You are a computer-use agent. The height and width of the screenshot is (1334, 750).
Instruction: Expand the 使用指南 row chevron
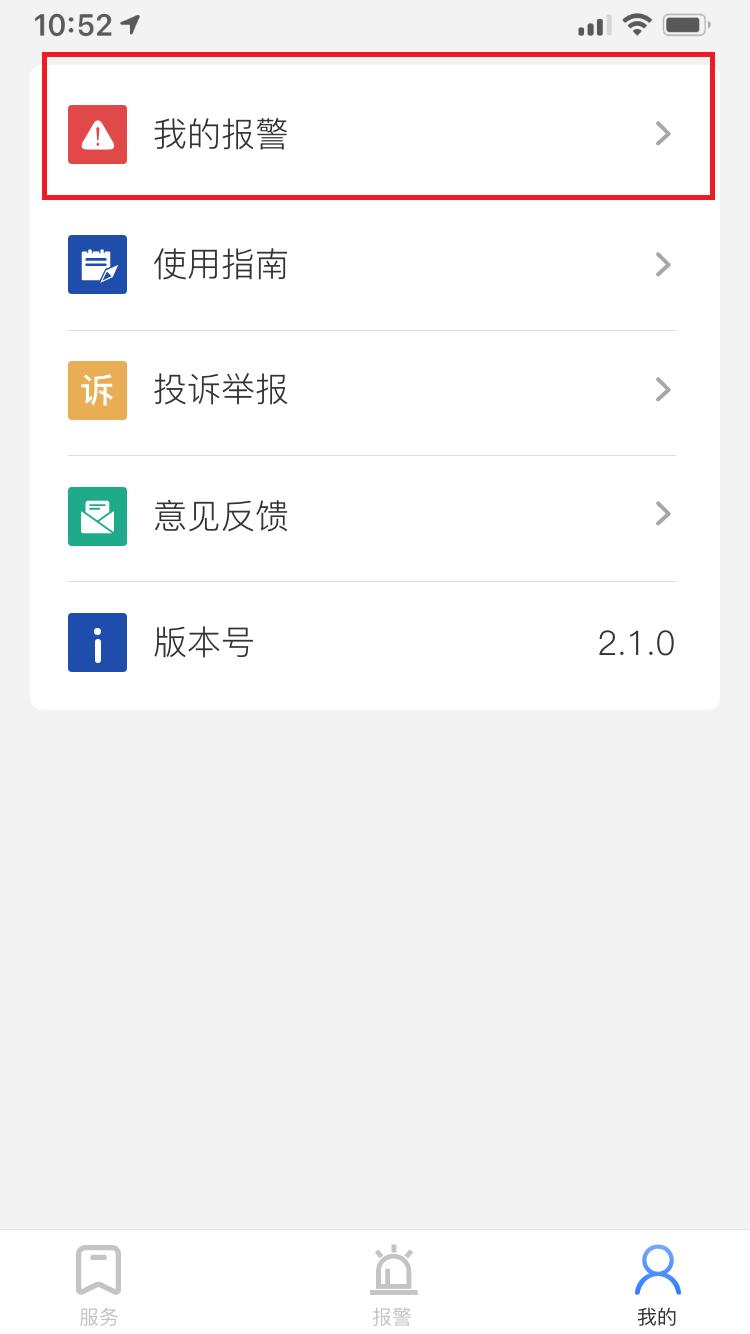pos(662,264)
